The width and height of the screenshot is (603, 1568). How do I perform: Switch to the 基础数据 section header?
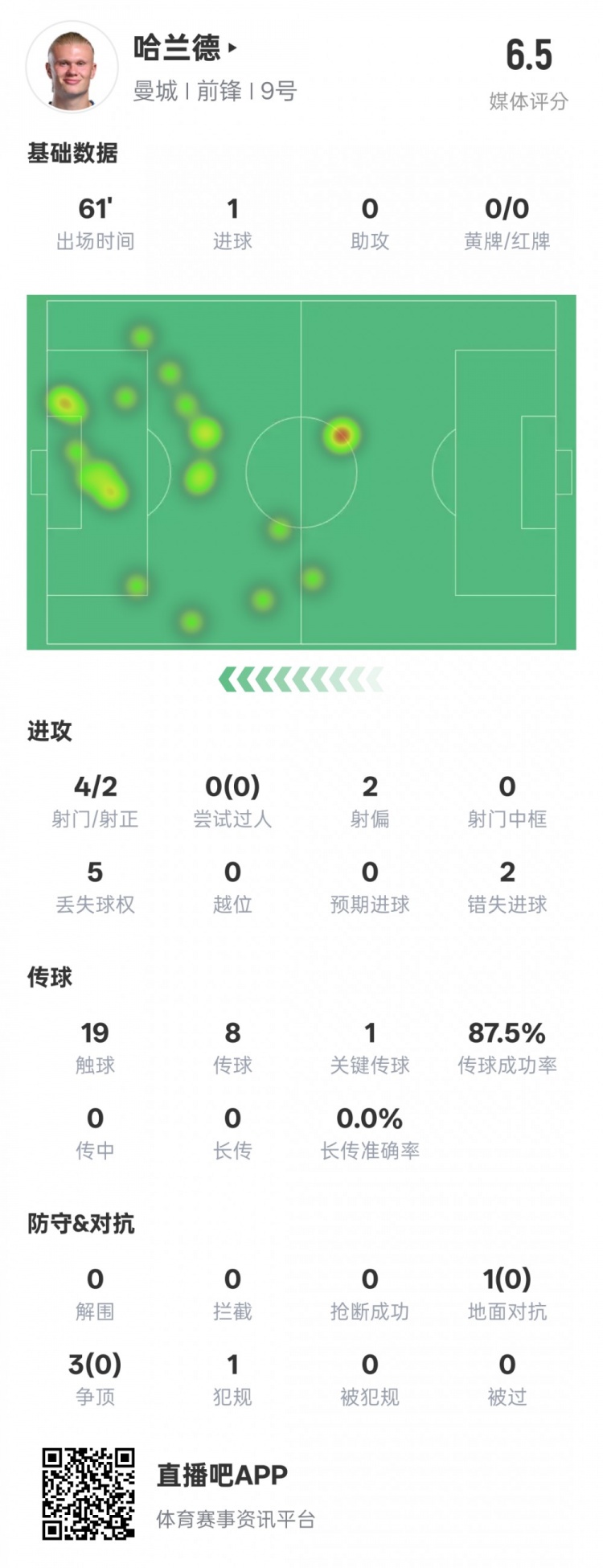pyautogui.click(x=72, y=154)
